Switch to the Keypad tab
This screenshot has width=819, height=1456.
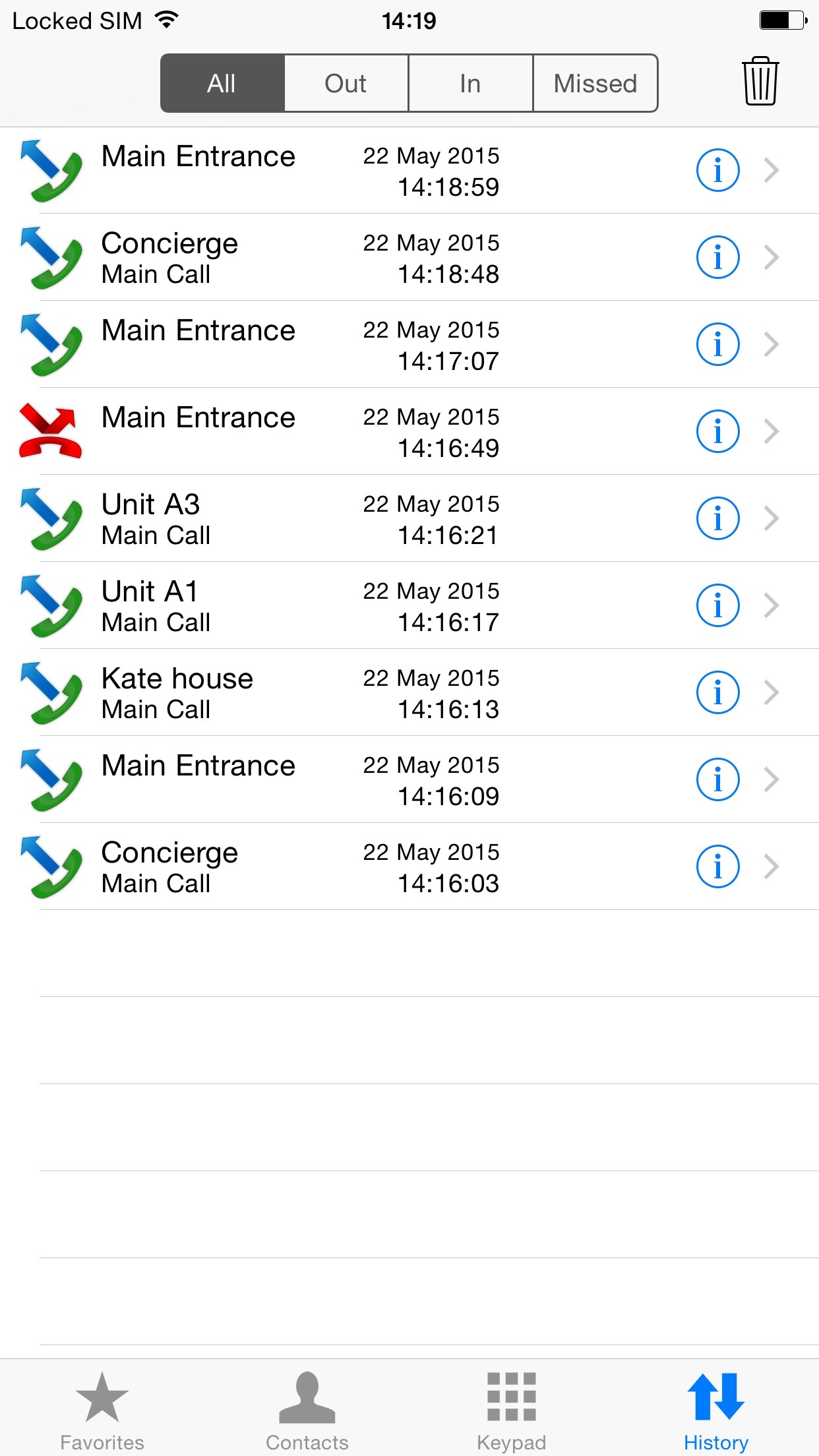(x=512, y=1410)
